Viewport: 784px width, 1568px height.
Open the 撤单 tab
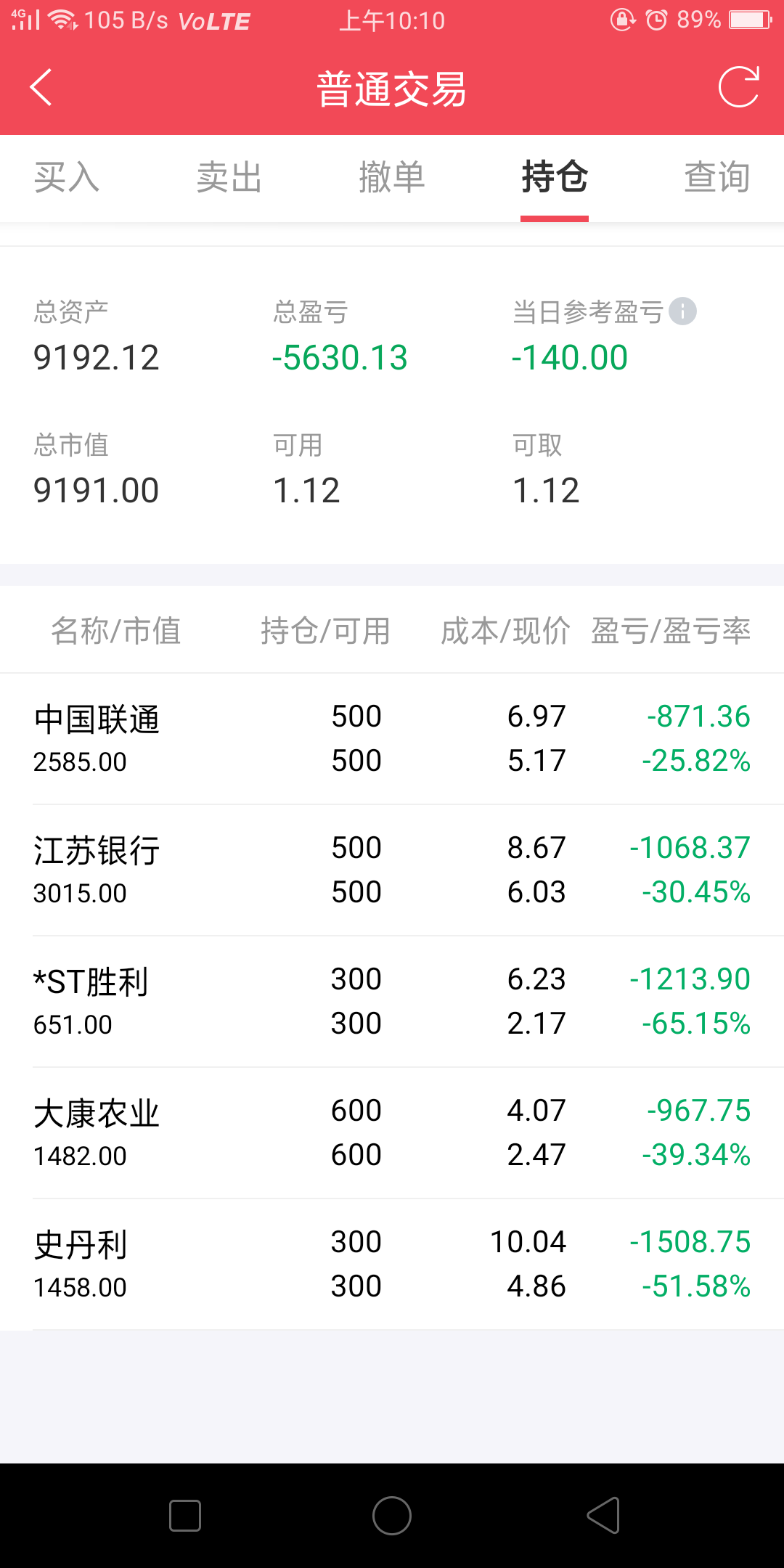click(392, 178)
